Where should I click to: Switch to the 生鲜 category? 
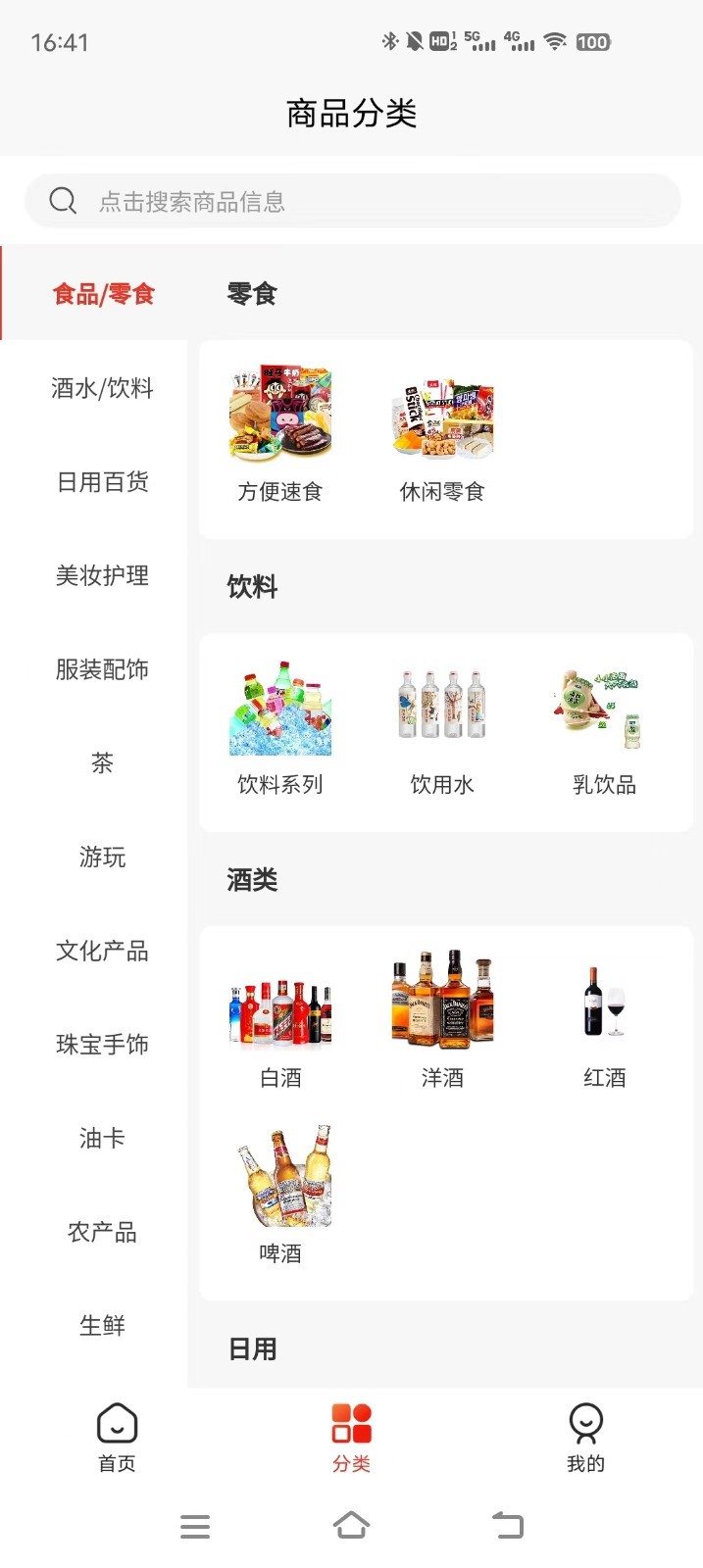[102, 1326]
